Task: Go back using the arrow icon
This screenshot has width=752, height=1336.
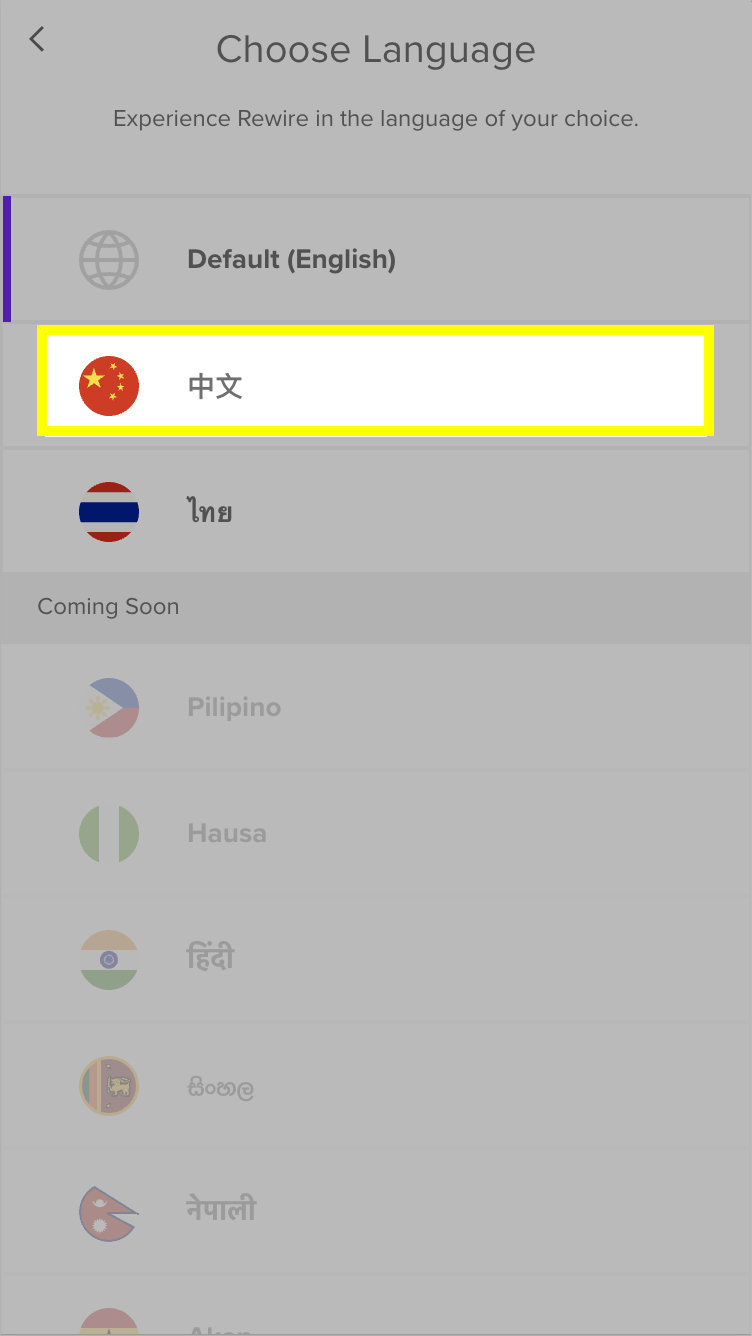Action: click(x=37, y=40)
